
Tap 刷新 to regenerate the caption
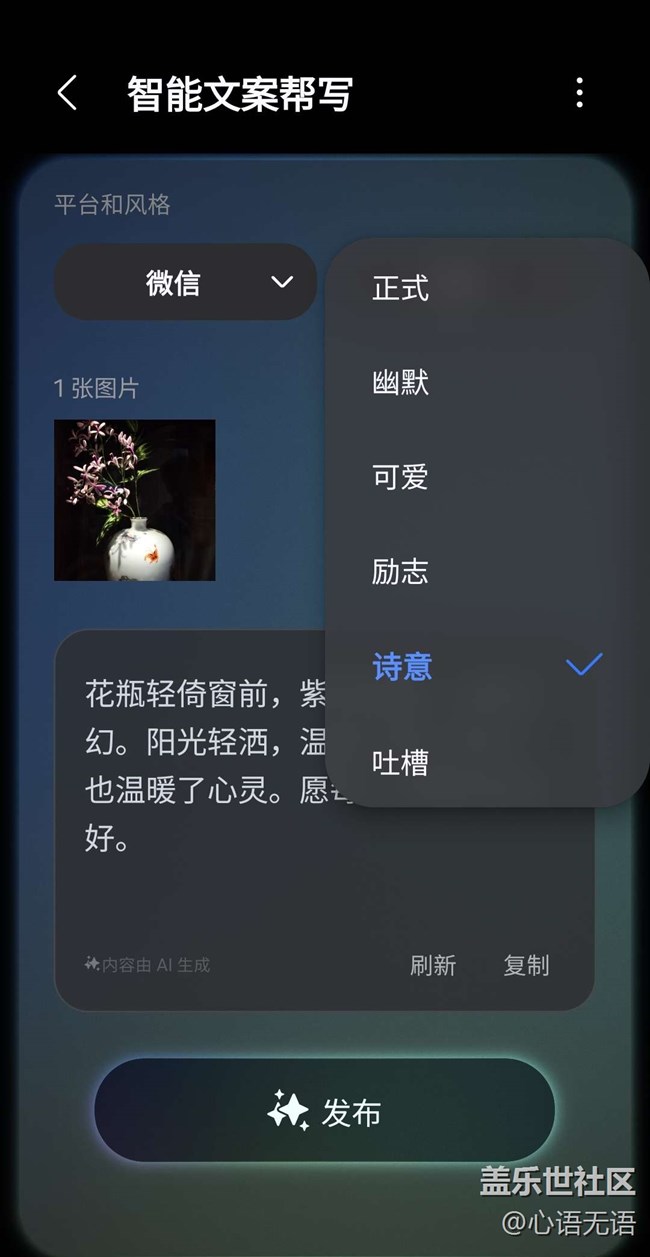[433, 965]
